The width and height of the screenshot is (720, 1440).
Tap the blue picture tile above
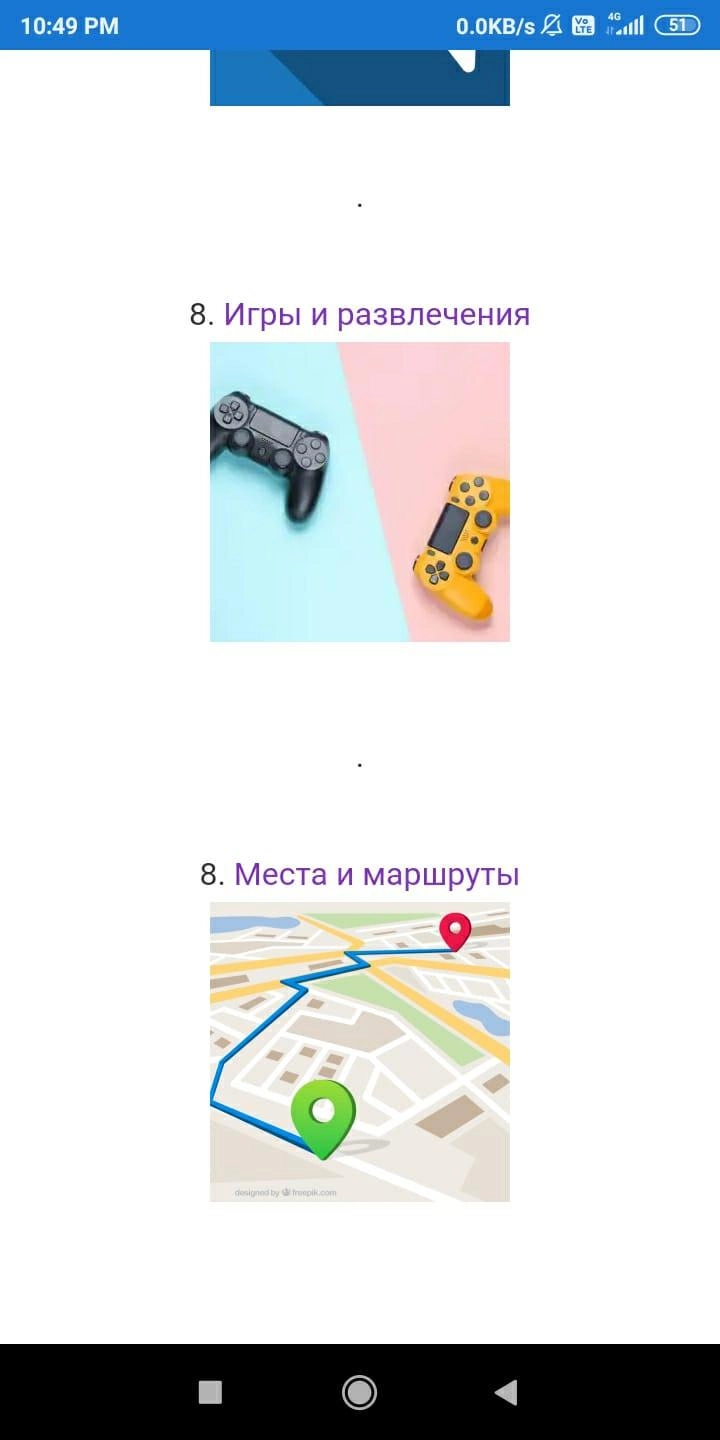click(x=360, y=78)
